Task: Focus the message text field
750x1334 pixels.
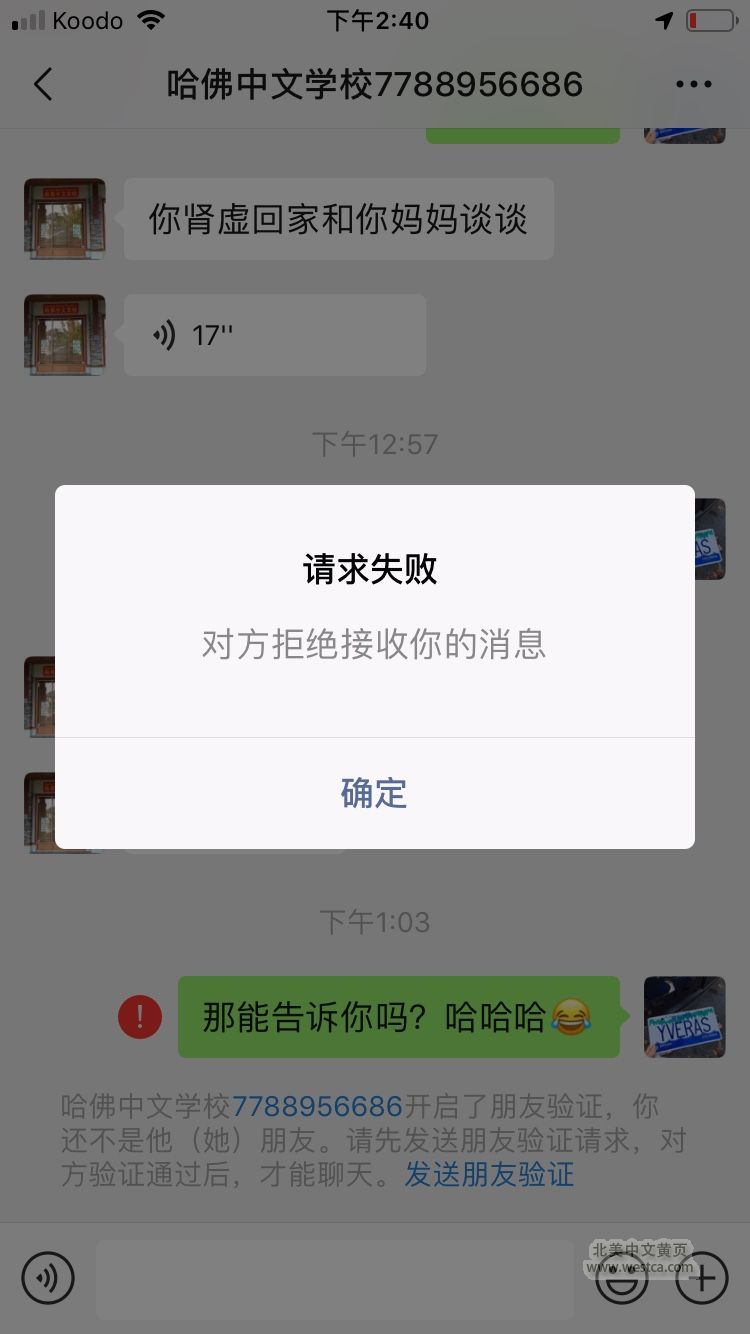Action: tap(335, 1279)
